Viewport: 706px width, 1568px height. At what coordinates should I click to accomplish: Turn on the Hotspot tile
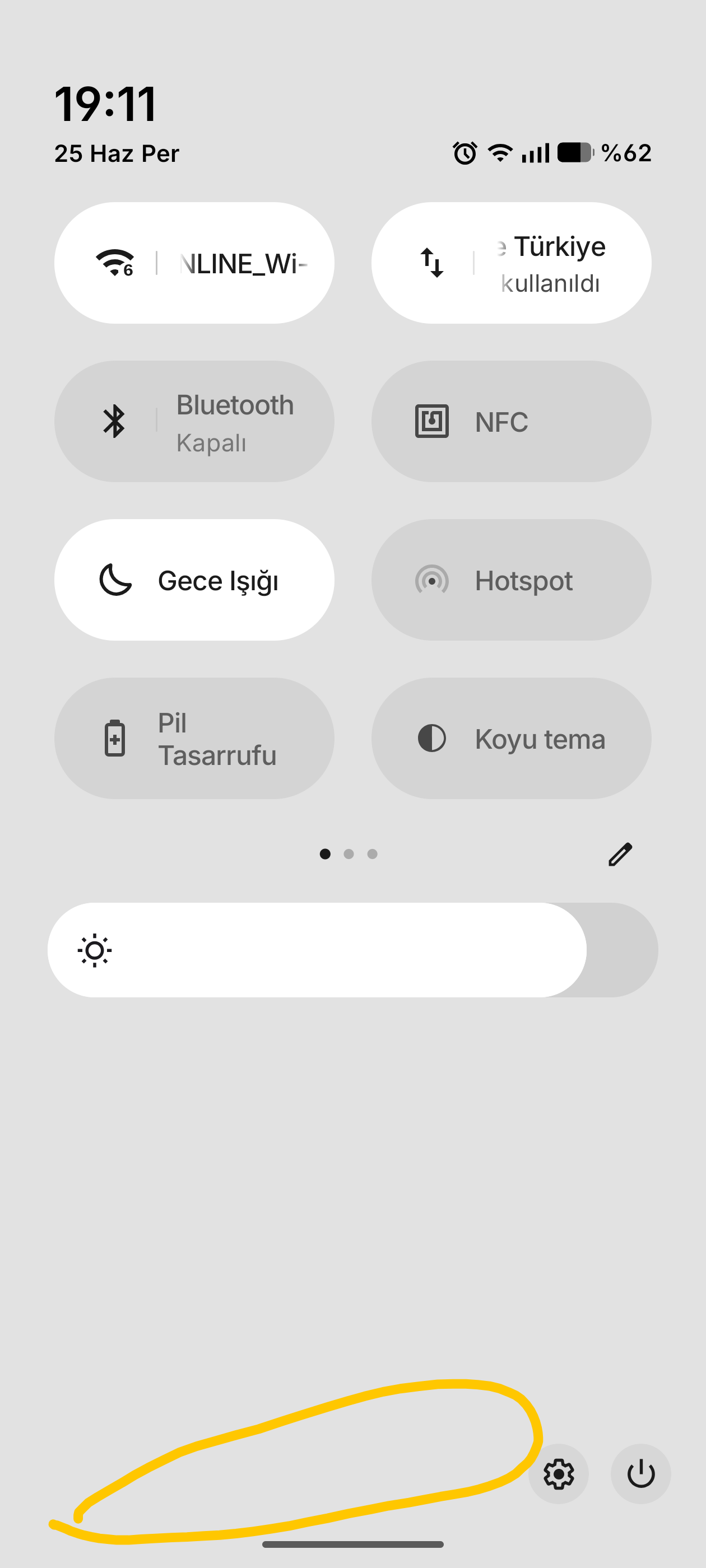pos(511,580)
